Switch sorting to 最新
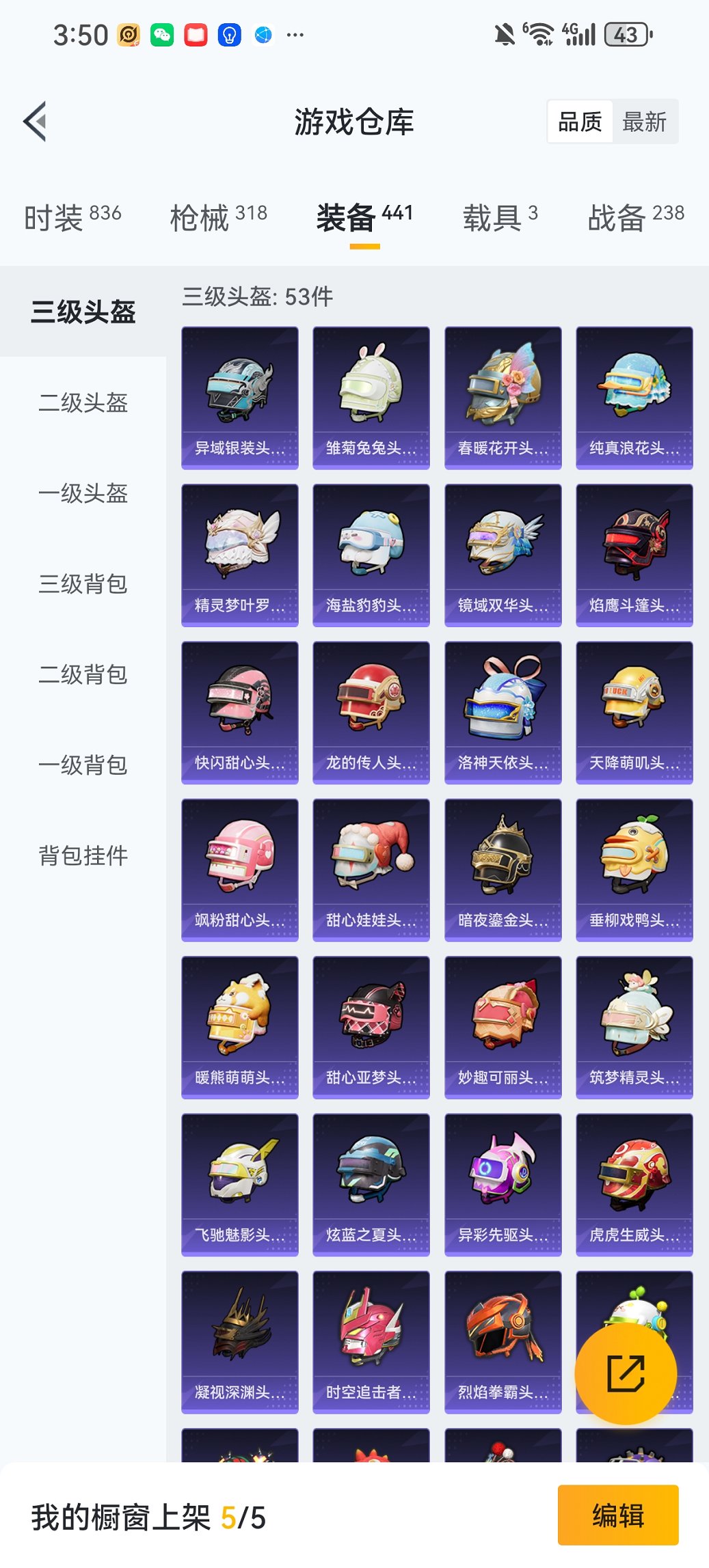 [x=645, y=121]
